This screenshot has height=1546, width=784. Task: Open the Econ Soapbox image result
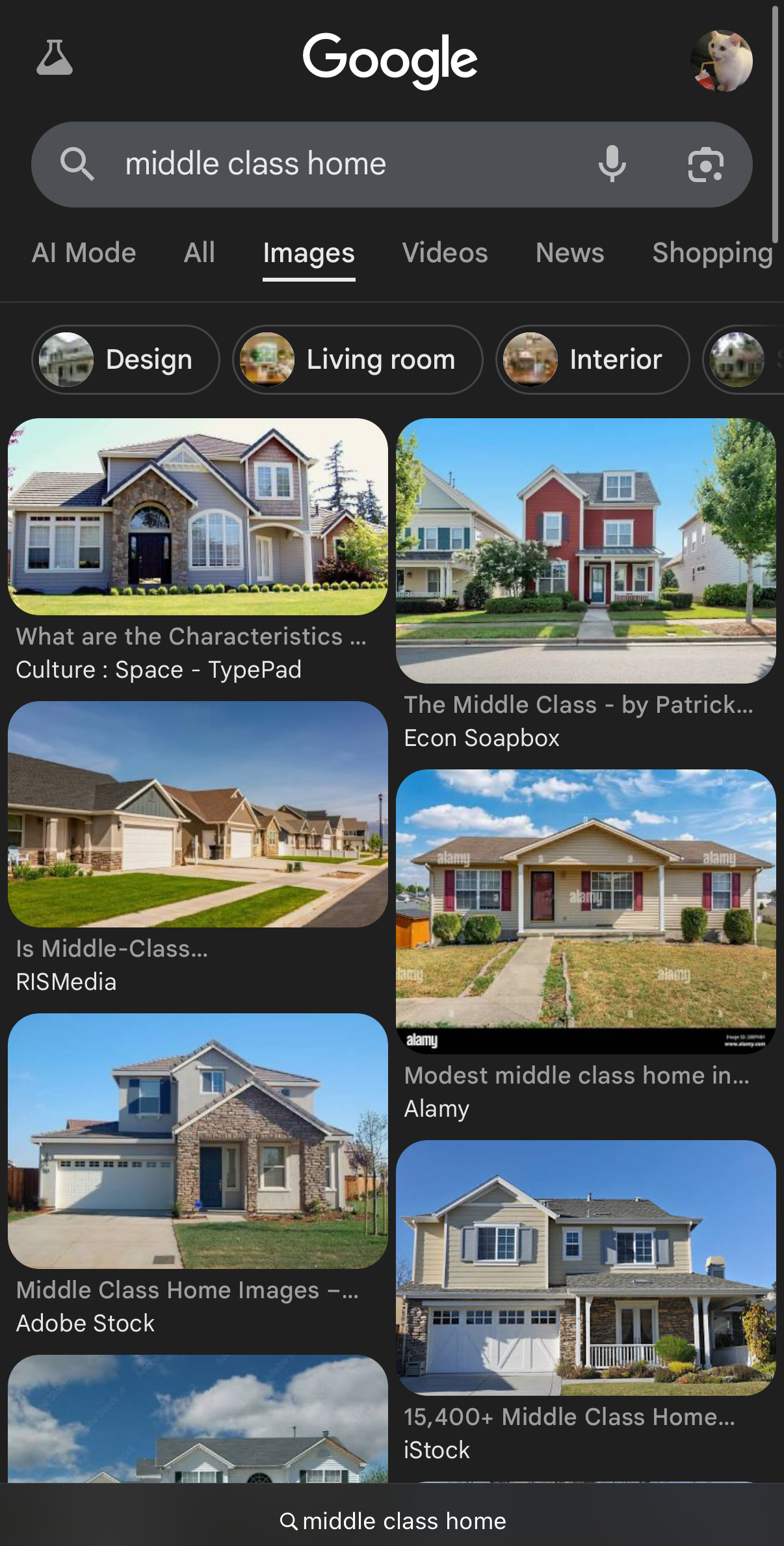click(586, 551)
